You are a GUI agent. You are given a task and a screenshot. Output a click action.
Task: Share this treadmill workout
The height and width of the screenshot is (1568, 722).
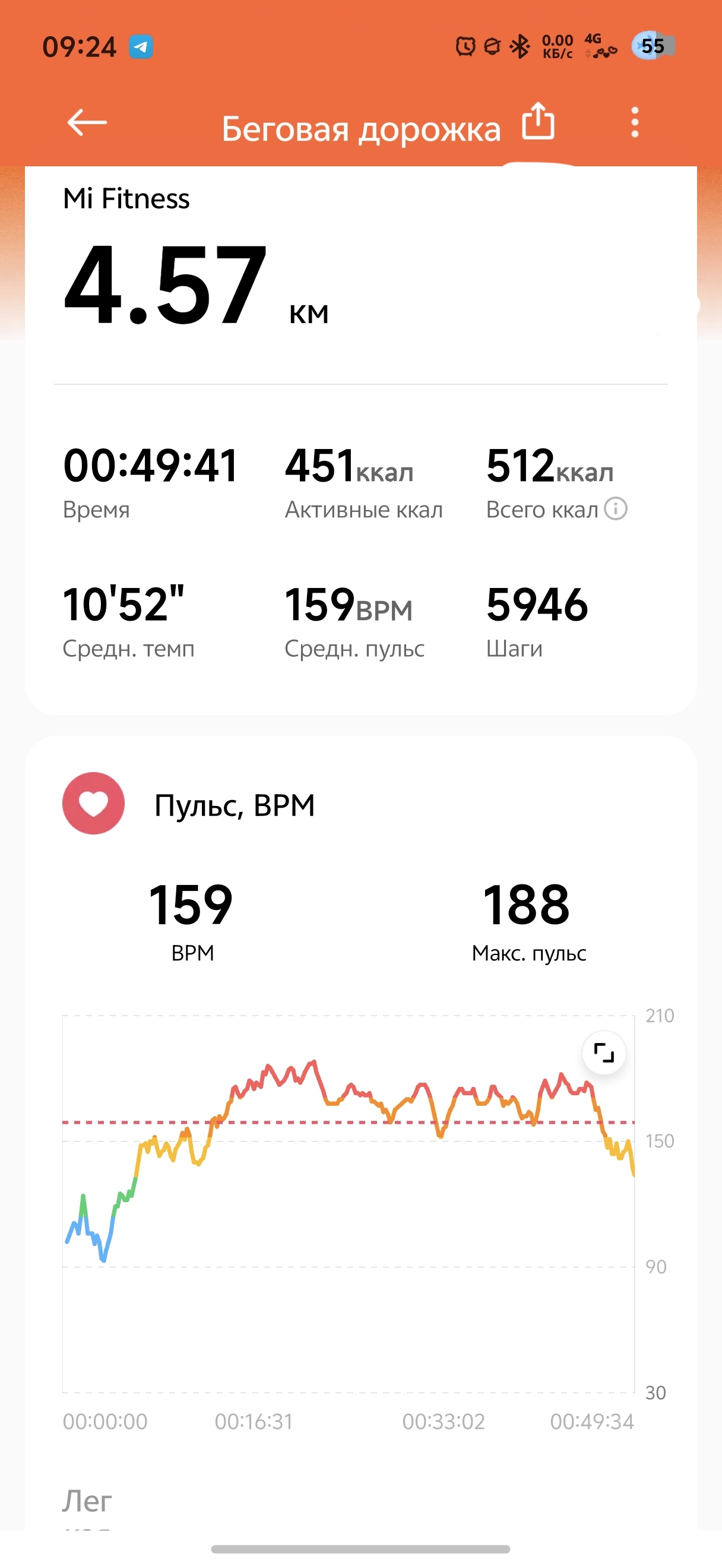[539, 121]
